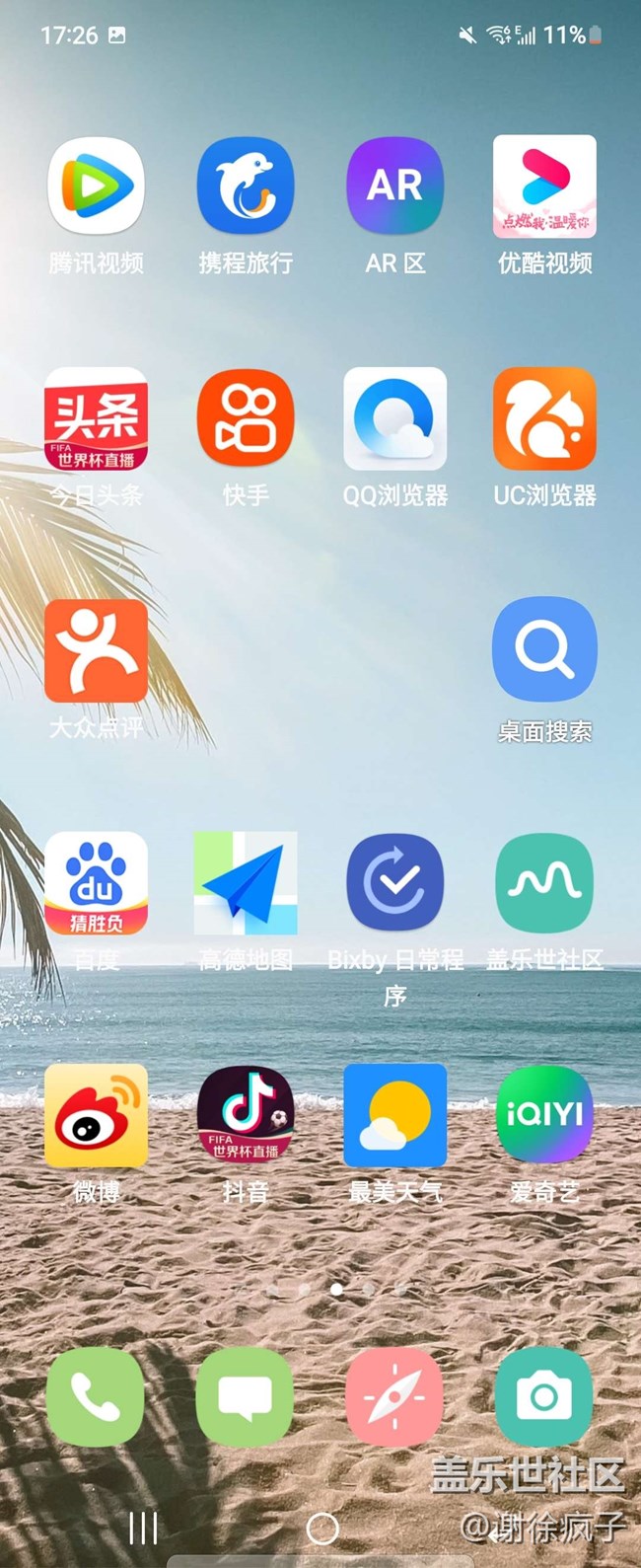Open AR 区 app
Screen dimensions: 641x1568
click(x=395, y=187)
